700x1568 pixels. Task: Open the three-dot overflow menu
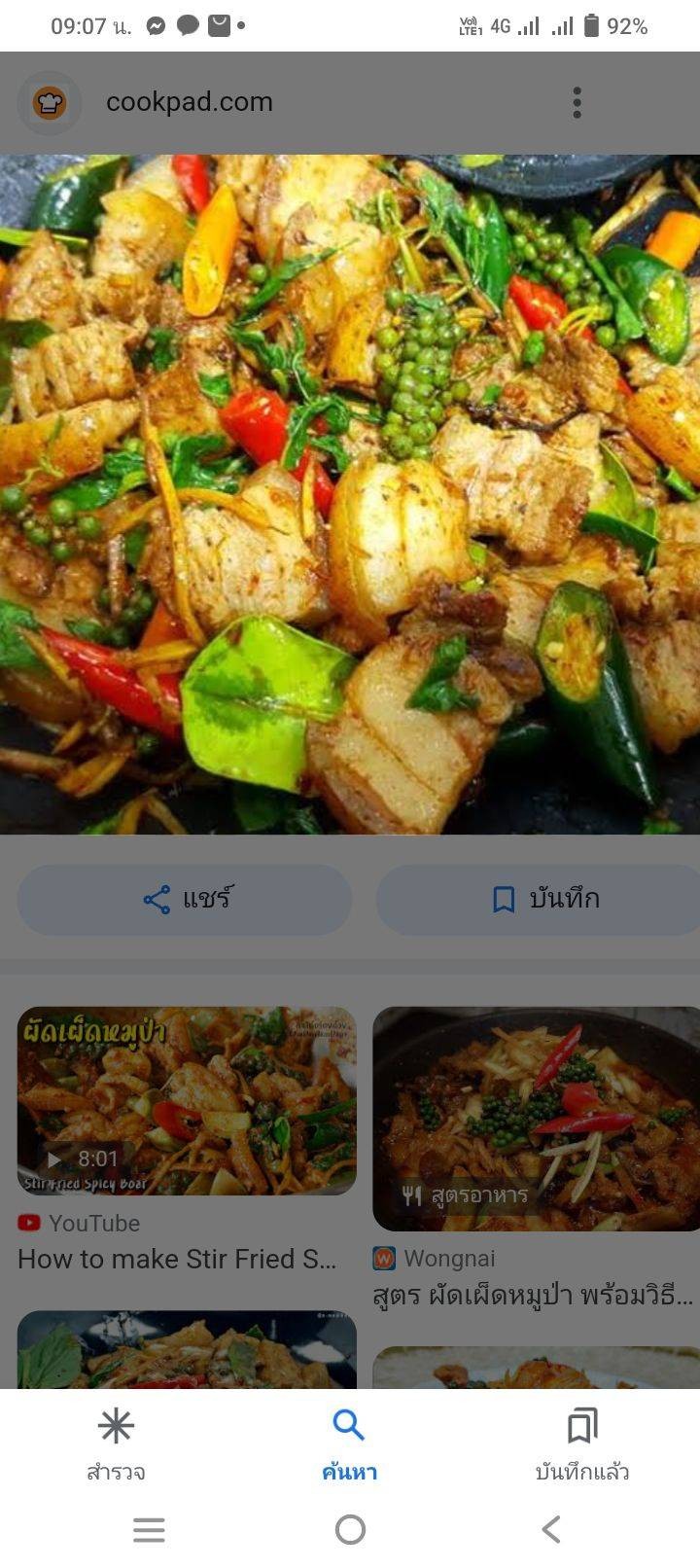pos(577,102)
